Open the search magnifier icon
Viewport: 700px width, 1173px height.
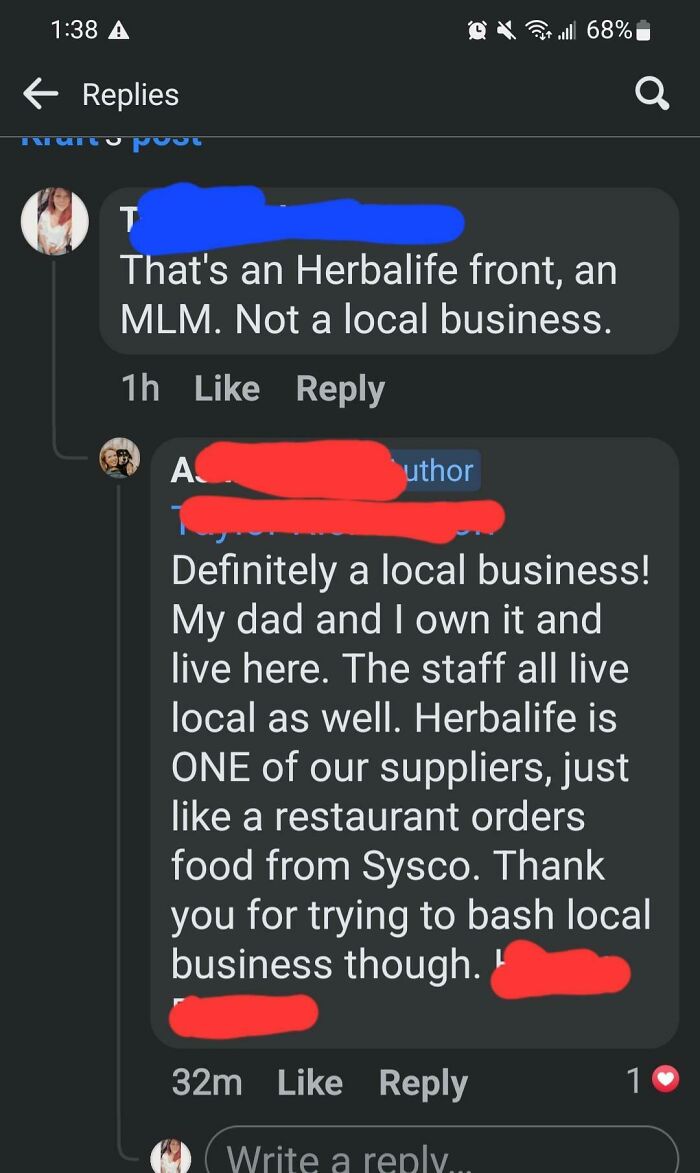click(651, 94)
